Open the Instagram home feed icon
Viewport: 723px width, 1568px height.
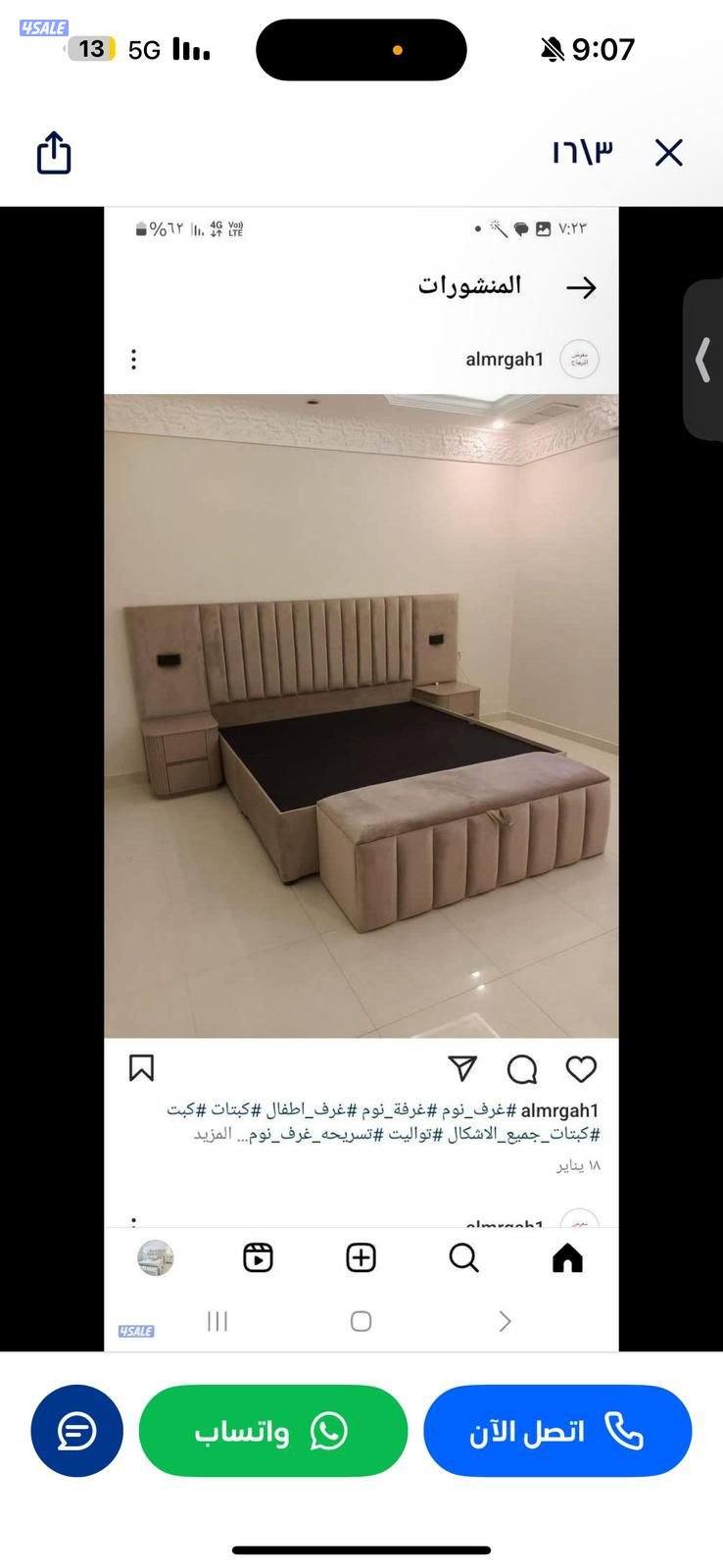(565, 1258)
